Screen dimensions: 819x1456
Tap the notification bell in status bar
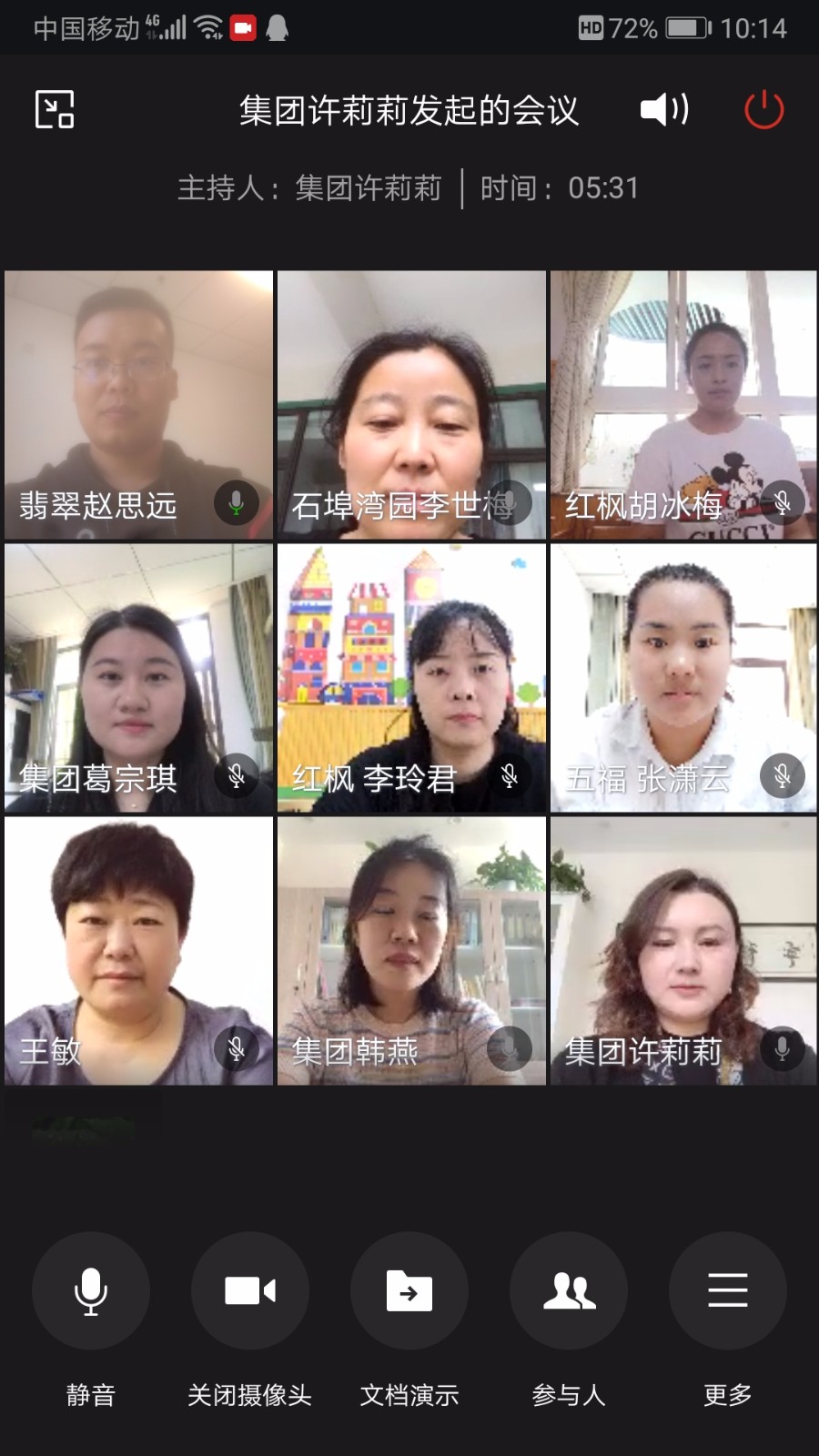pos(277,28)
